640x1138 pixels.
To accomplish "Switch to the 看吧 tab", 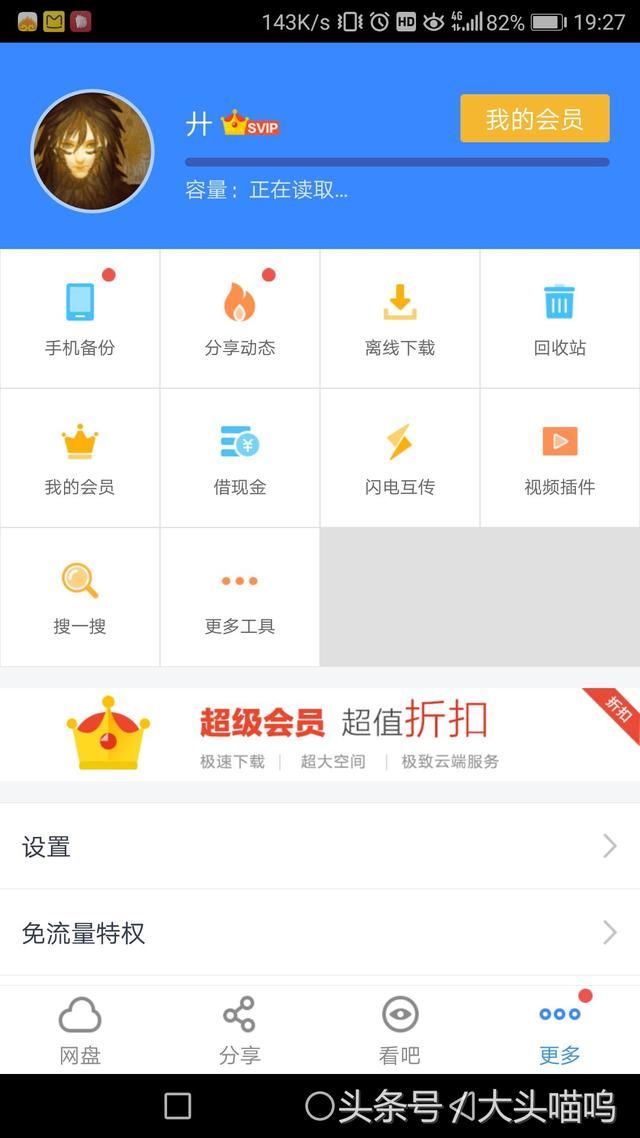I will click(400, 1030).
